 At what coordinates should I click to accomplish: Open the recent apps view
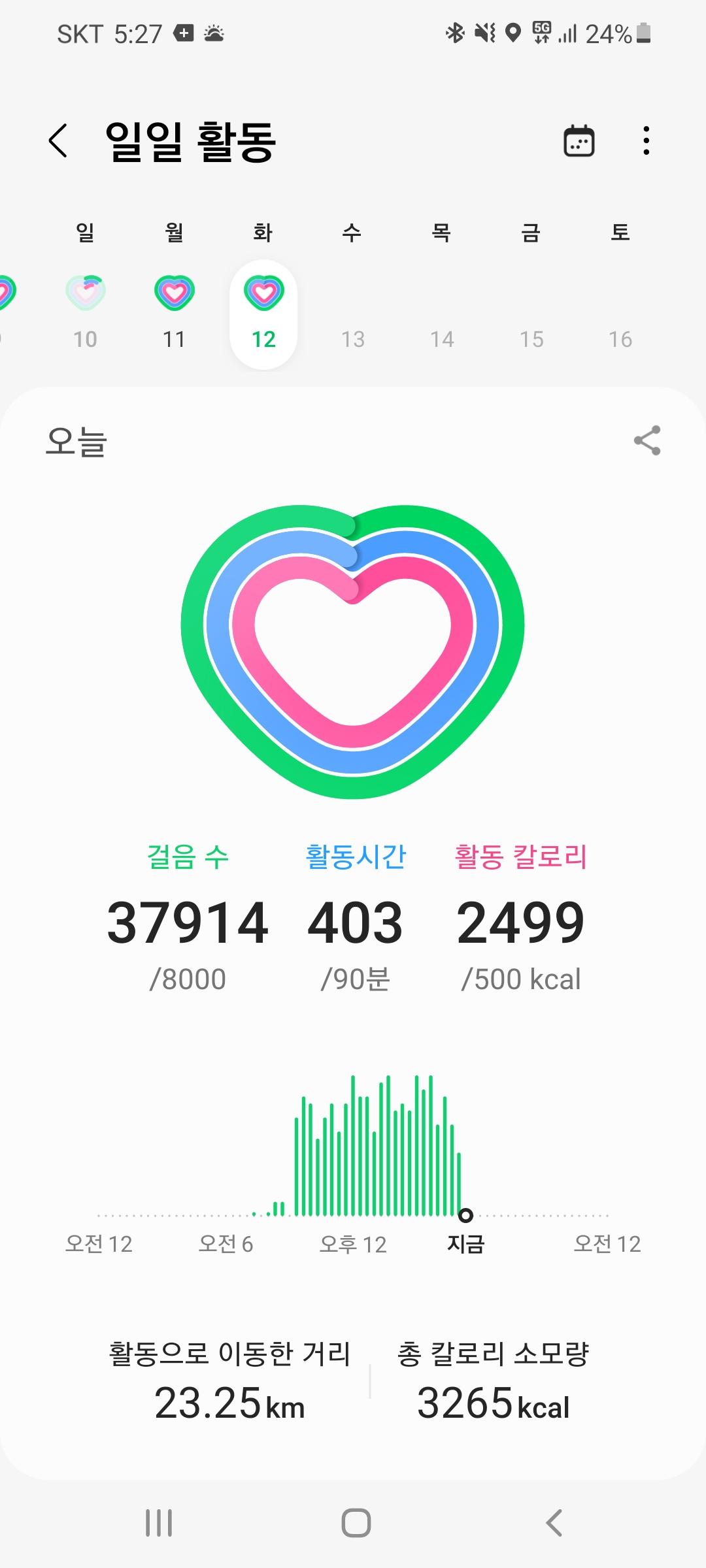[159, 1524]
